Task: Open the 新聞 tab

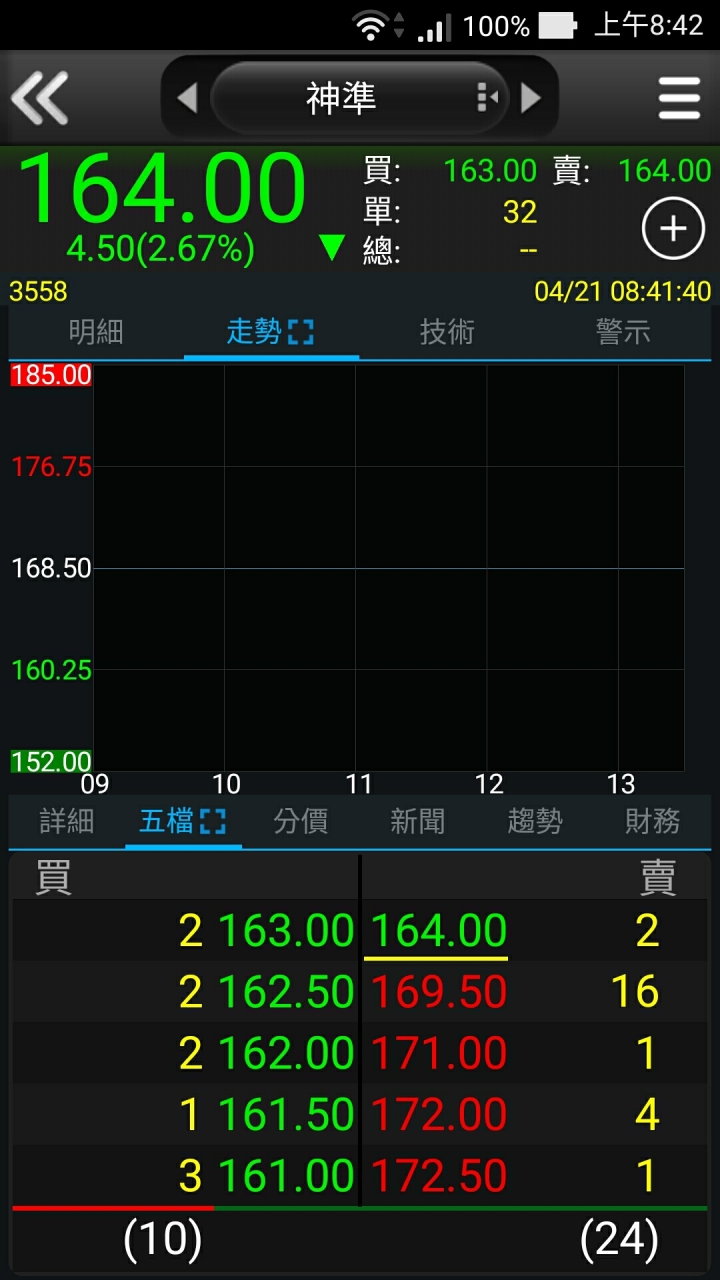Action: pyautogui.click(x=418, y=822)
